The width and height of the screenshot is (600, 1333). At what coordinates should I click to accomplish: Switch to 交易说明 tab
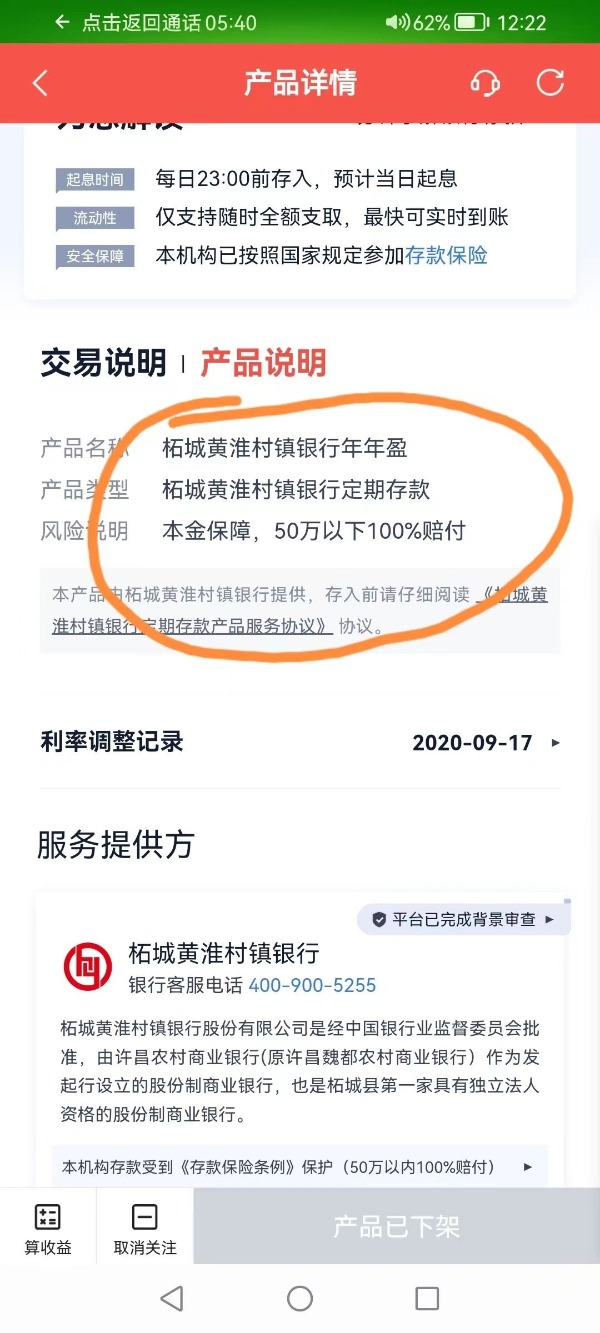[x=103, y=363]
